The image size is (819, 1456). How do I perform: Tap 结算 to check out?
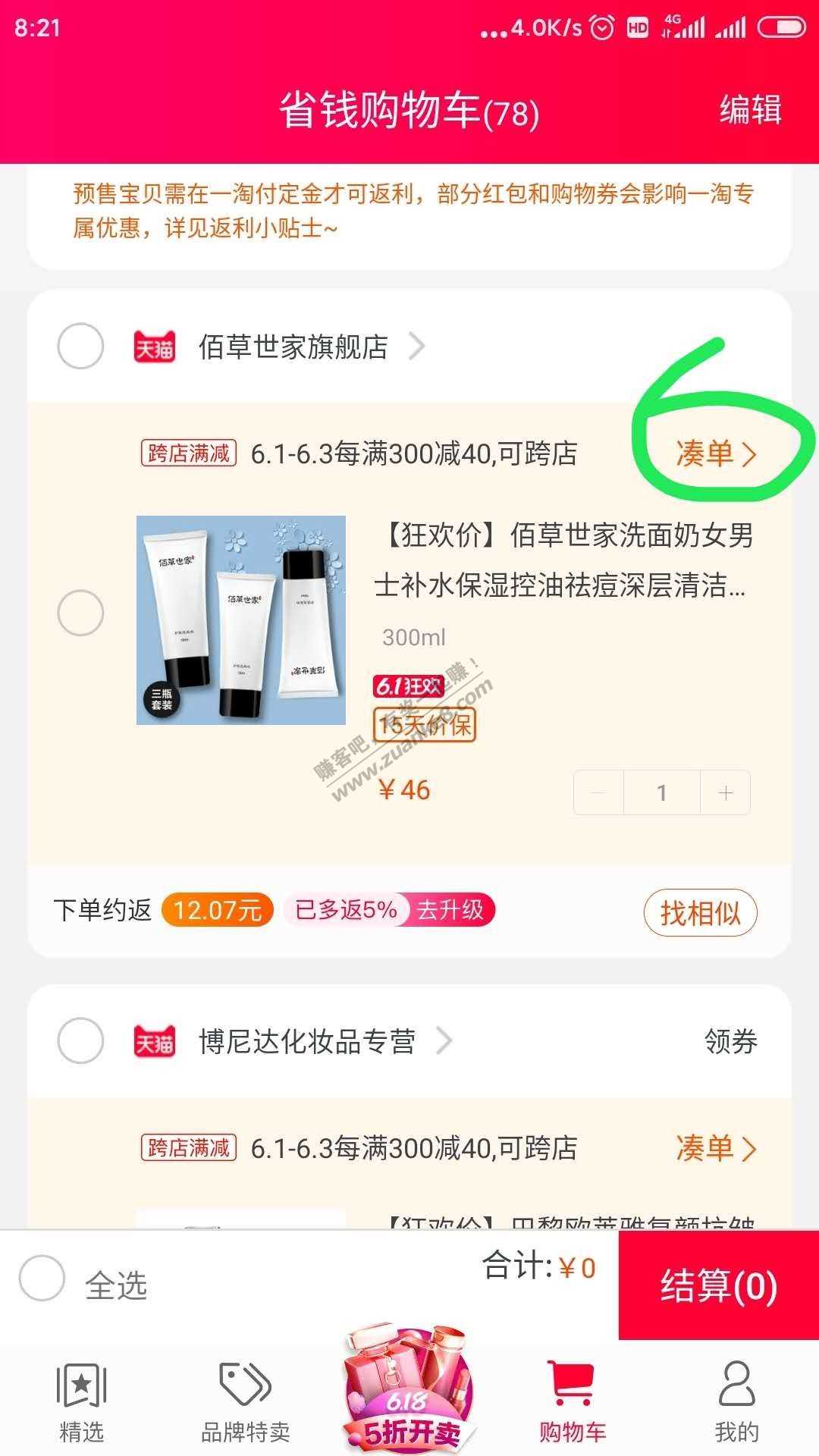(x=718, y=1285)
